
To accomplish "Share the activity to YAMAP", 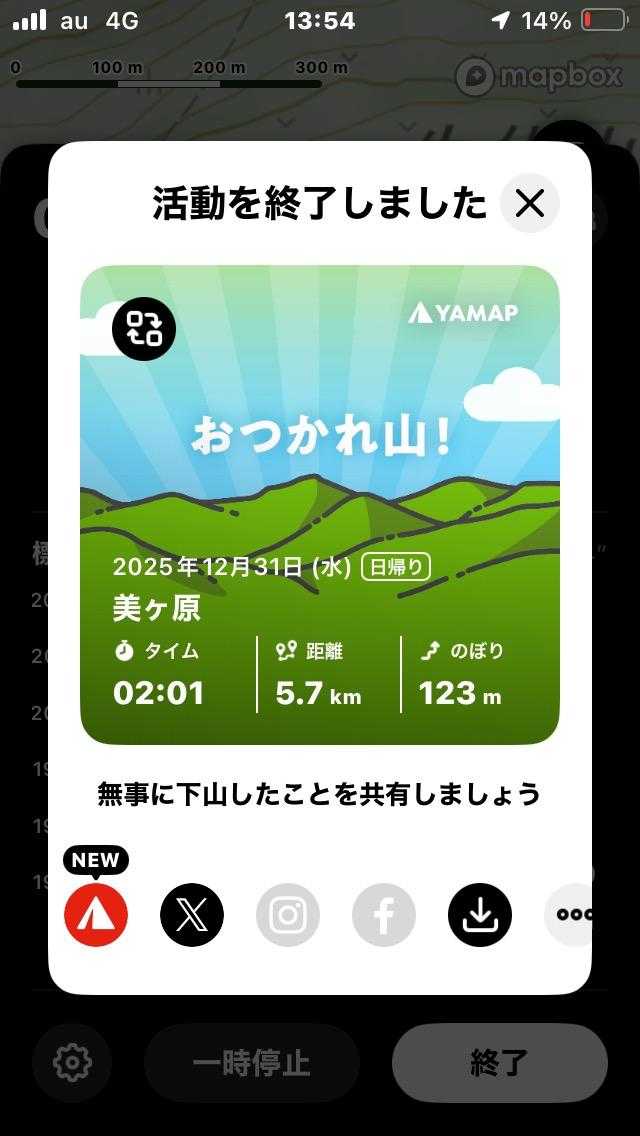I will (96, 915).
